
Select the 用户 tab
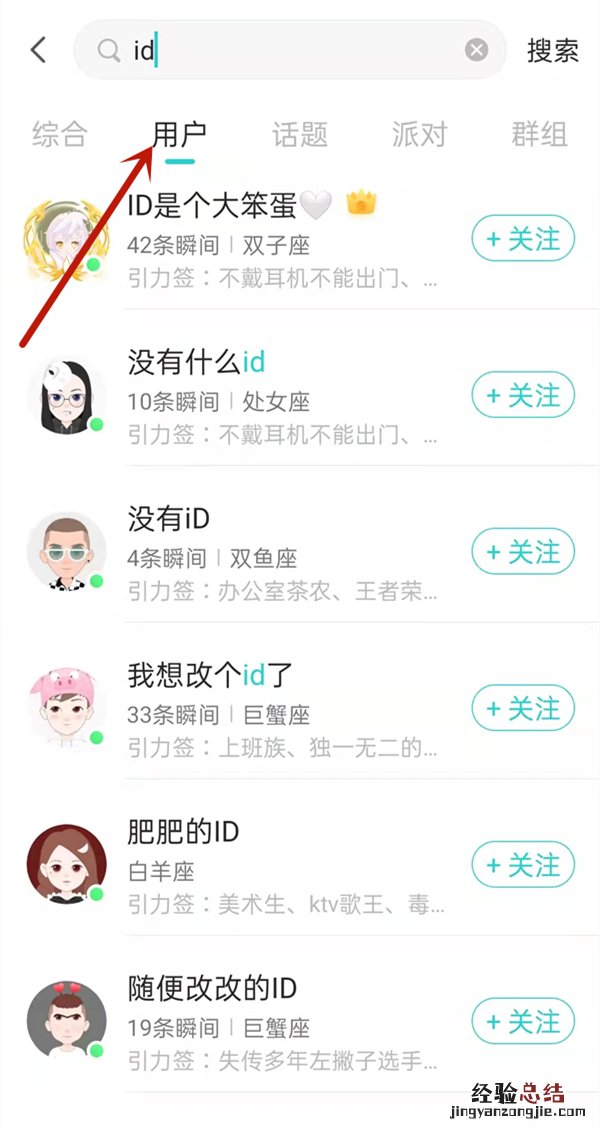point(180,134)
